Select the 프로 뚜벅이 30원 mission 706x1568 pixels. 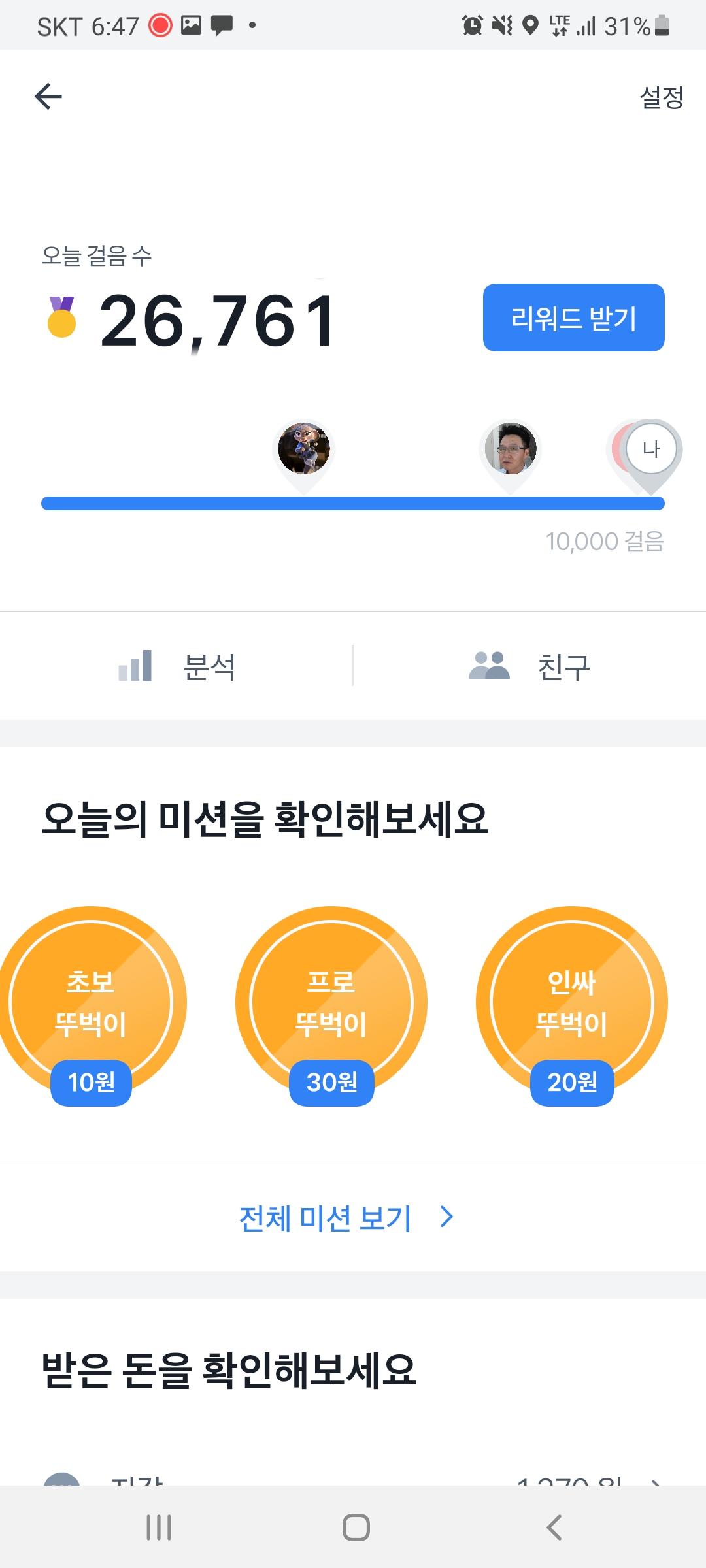click(x=331, y=1003)
